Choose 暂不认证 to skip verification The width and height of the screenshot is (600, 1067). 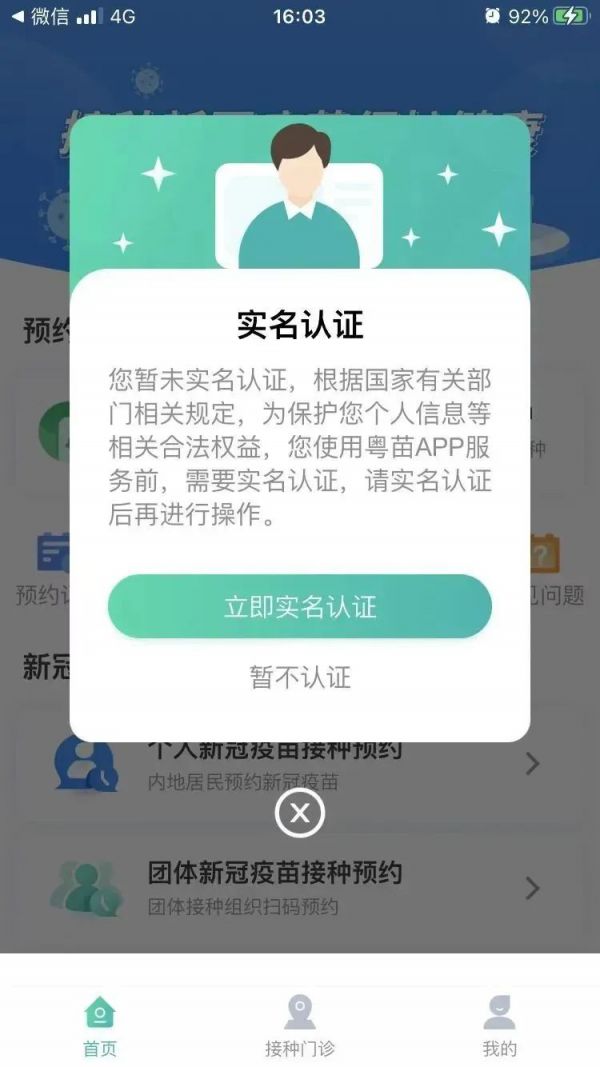pos(300,677)
